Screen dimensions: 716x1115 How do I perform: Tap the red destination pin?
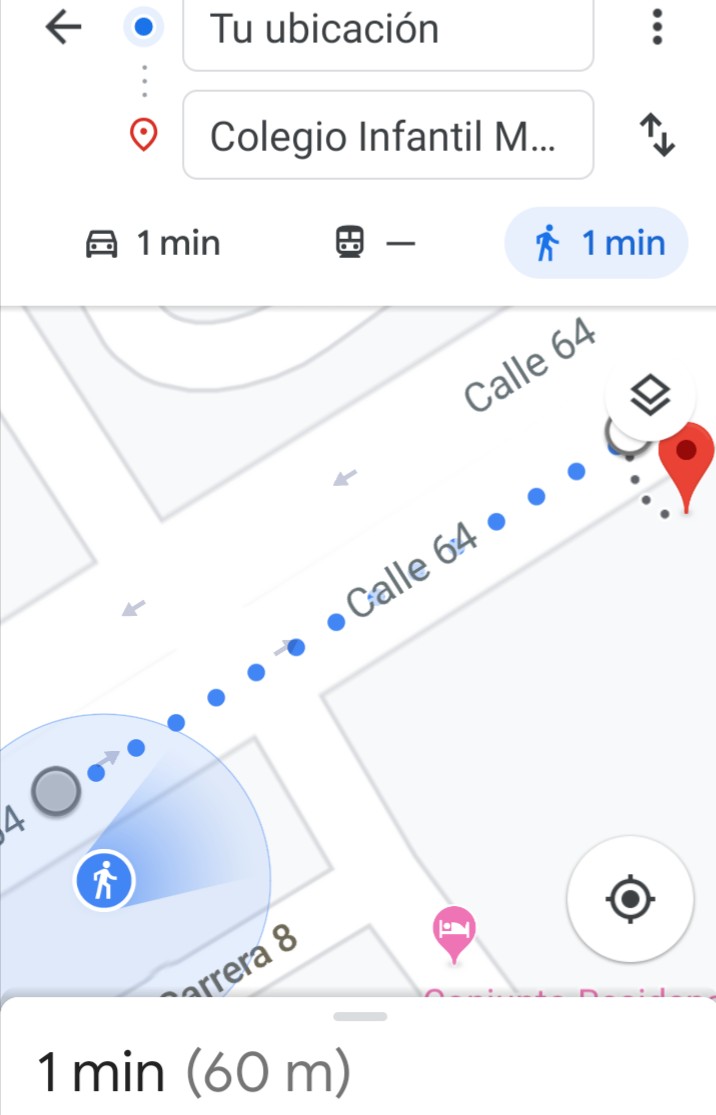[x=686, y=460]
